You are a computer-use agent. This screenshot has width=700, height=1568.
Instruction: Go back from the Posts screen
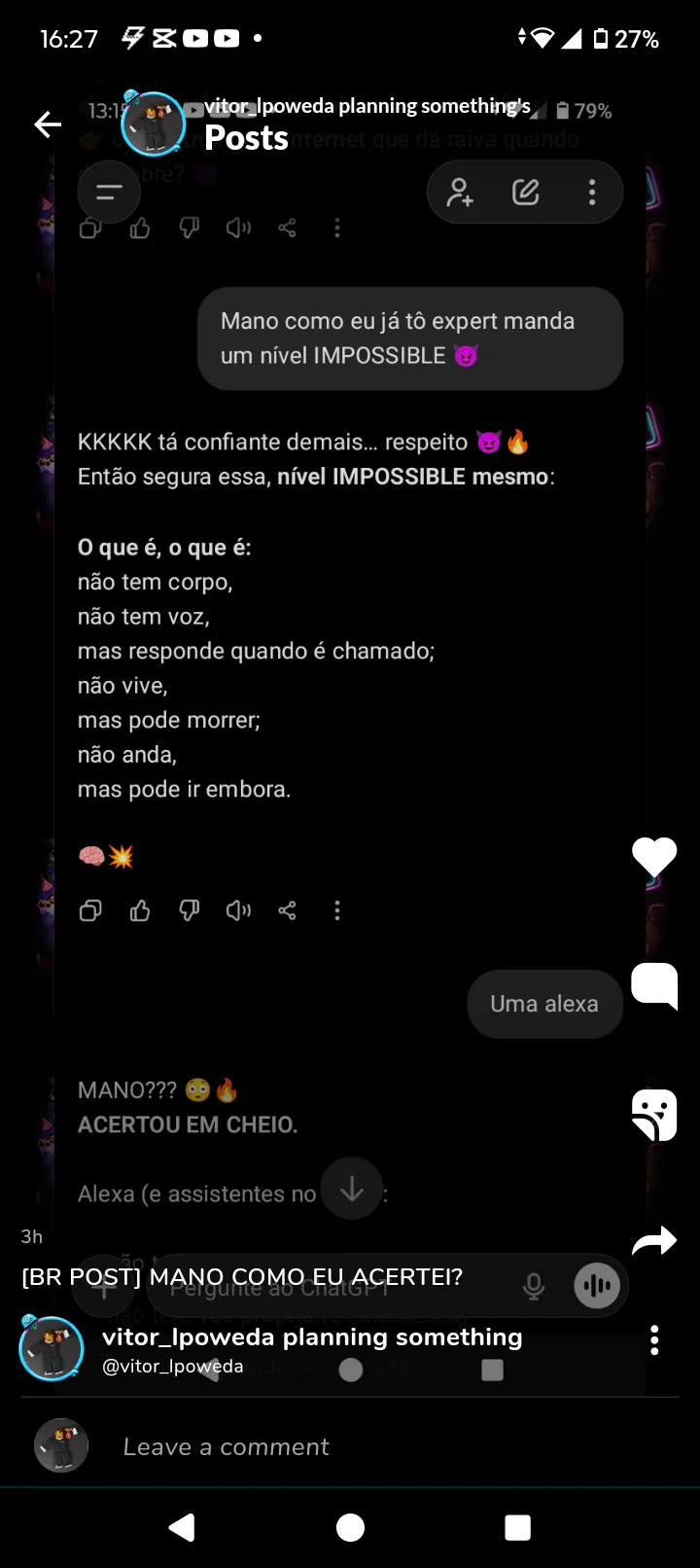48,125
